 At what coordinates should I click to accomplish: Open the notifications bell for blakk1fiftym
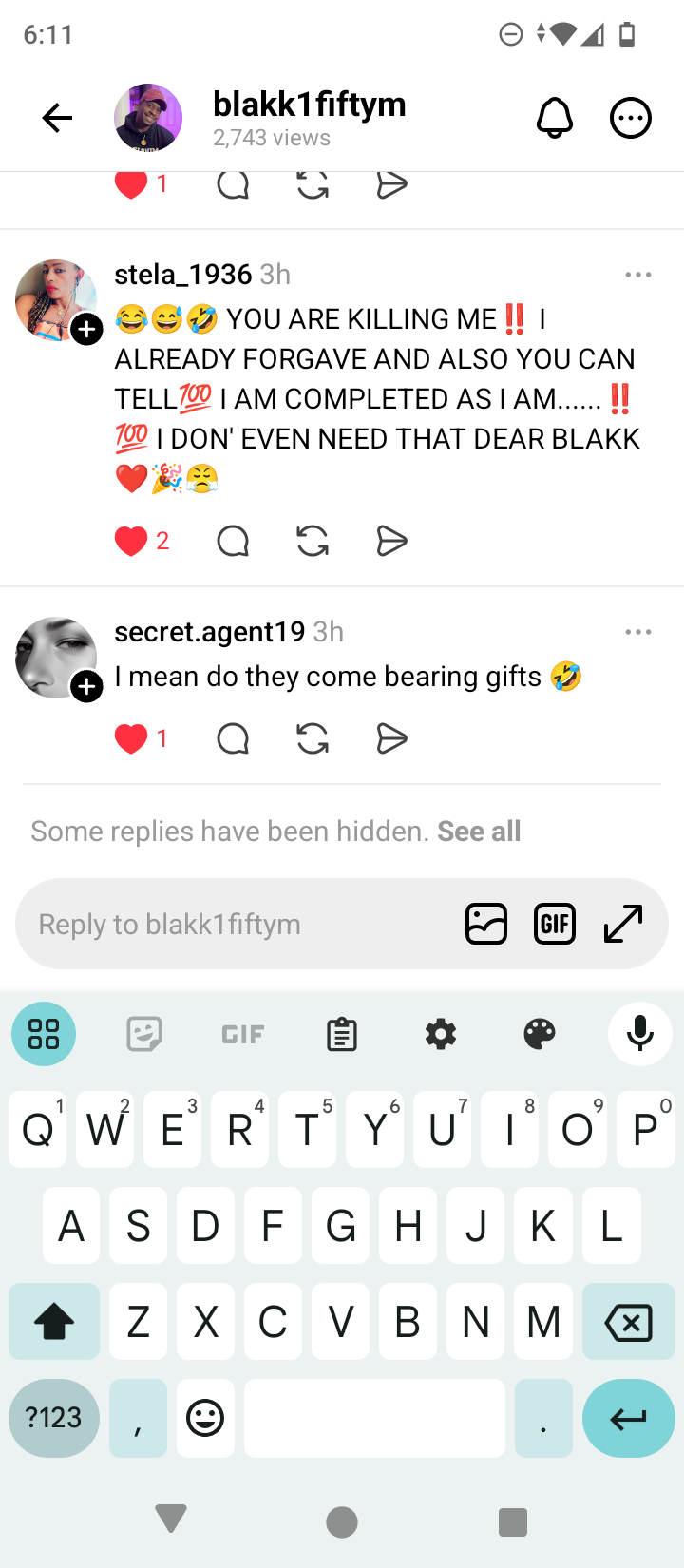tap(555, 118)
